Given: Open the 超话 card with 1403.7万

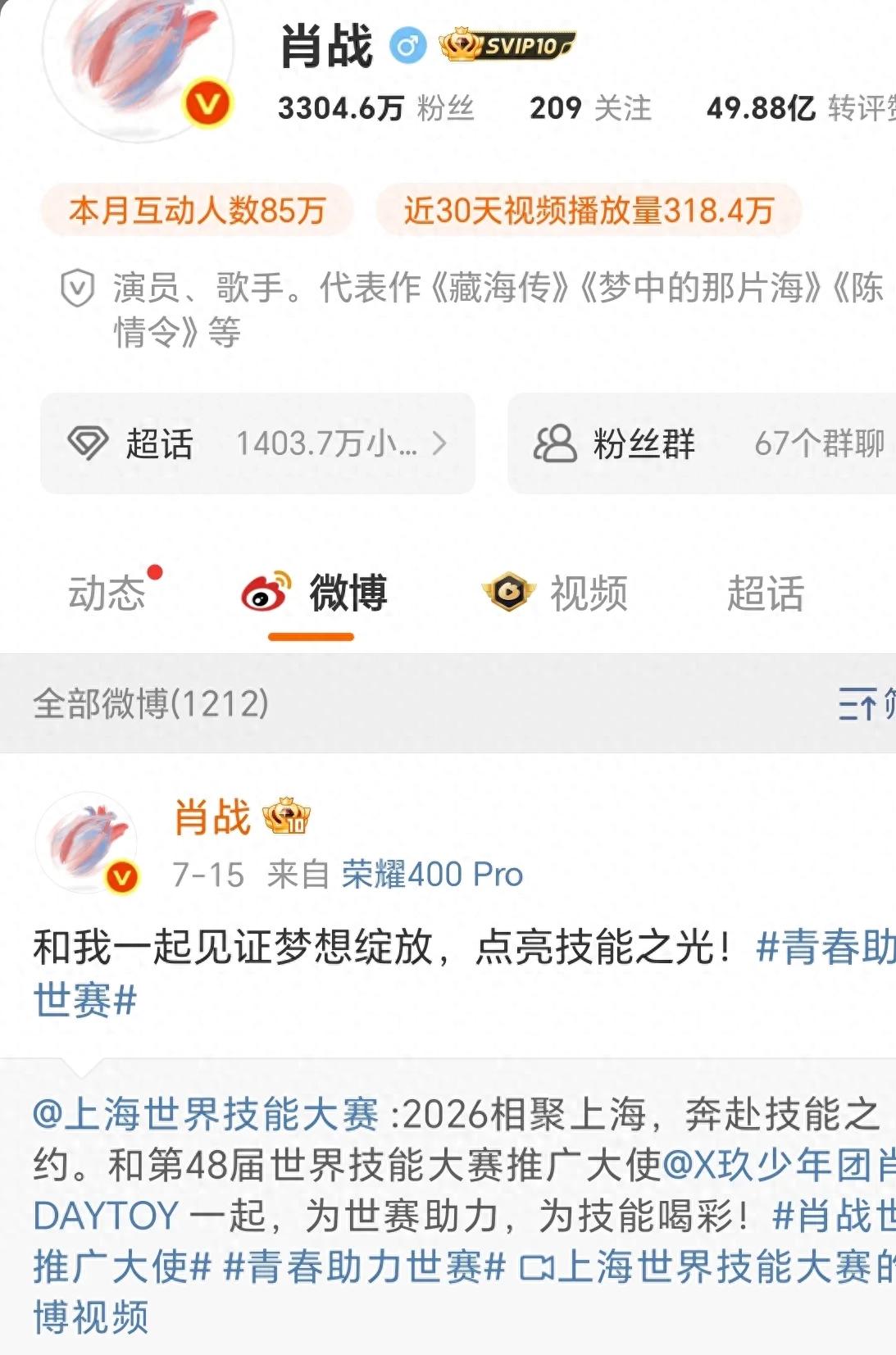Looking at the screenshot, I should 257,443.
